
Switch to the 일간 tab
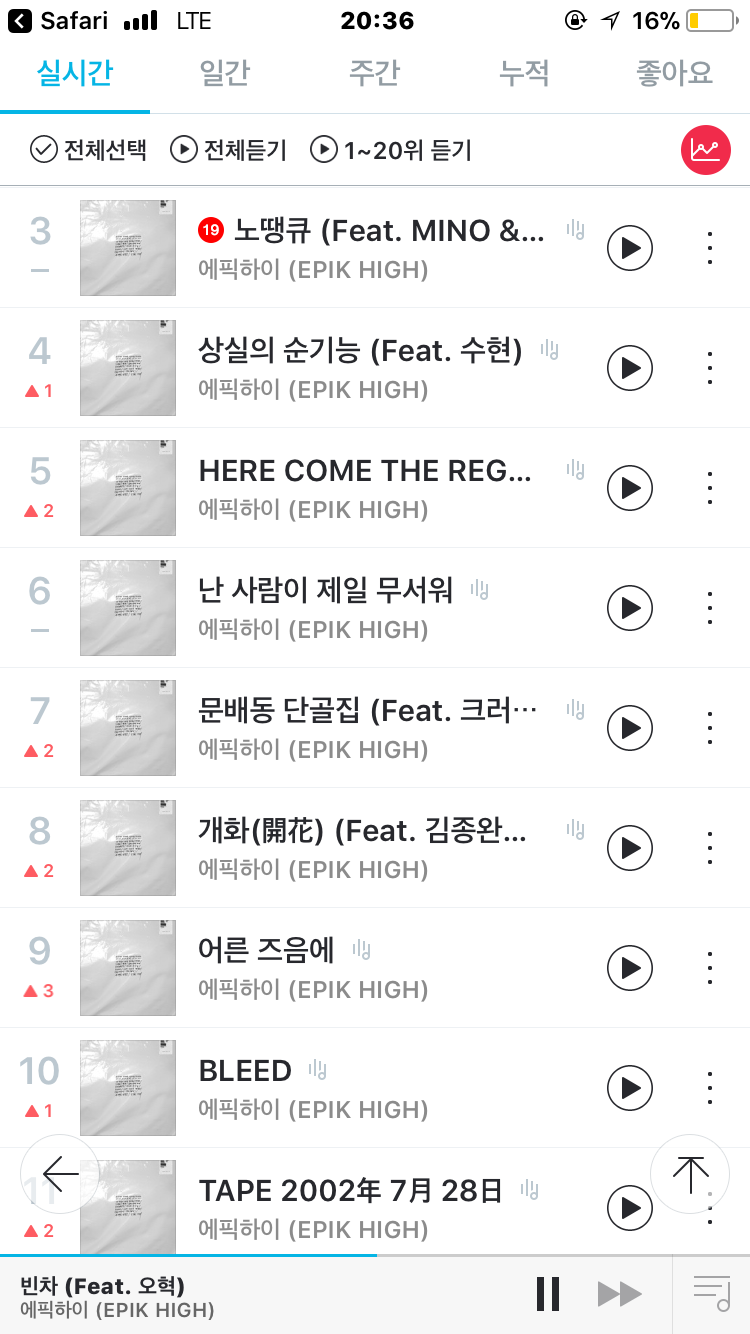click(224, 73)
